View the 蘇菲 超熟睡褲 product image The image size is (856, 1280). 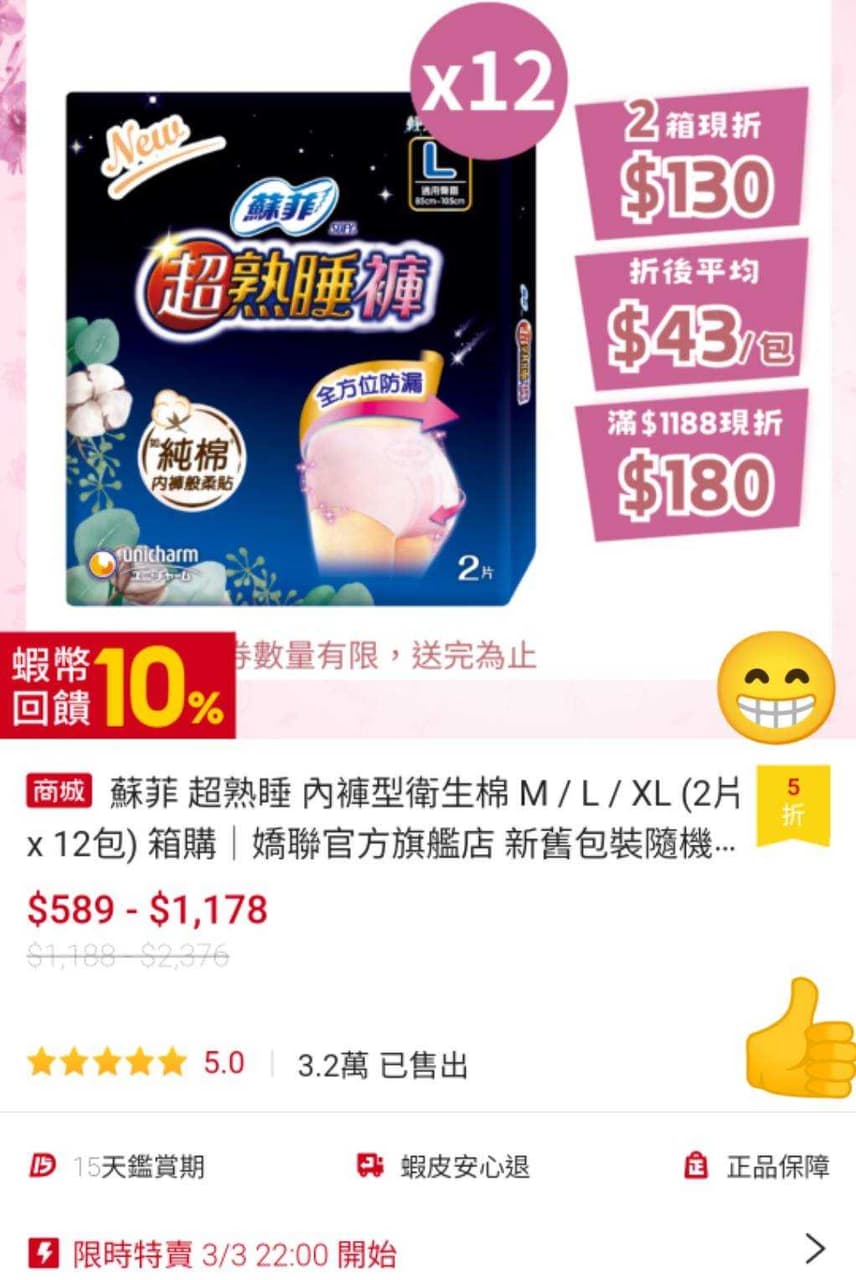point(300,350)
